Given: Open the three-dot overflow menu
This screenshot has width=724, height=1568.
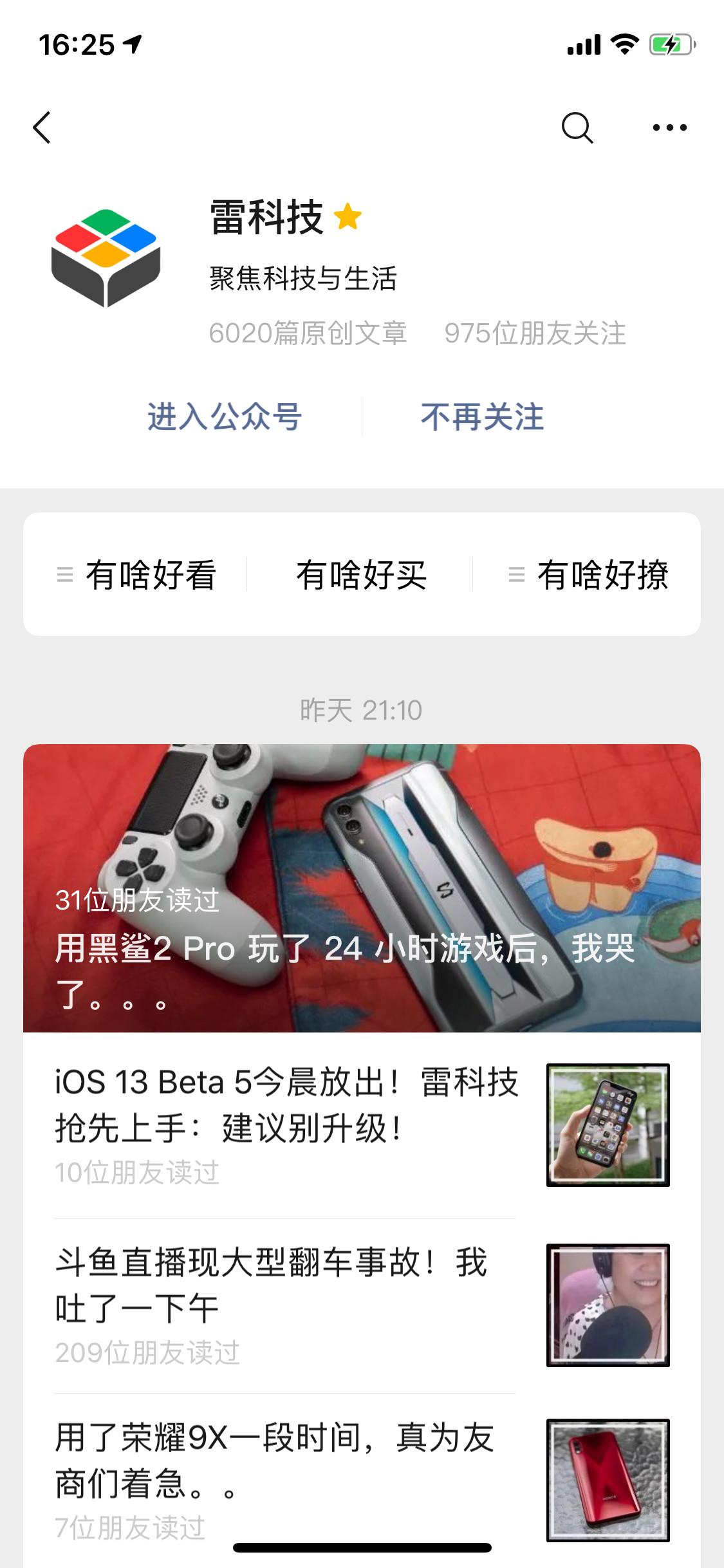Looking at the screenshot, I should click(669, 127).
